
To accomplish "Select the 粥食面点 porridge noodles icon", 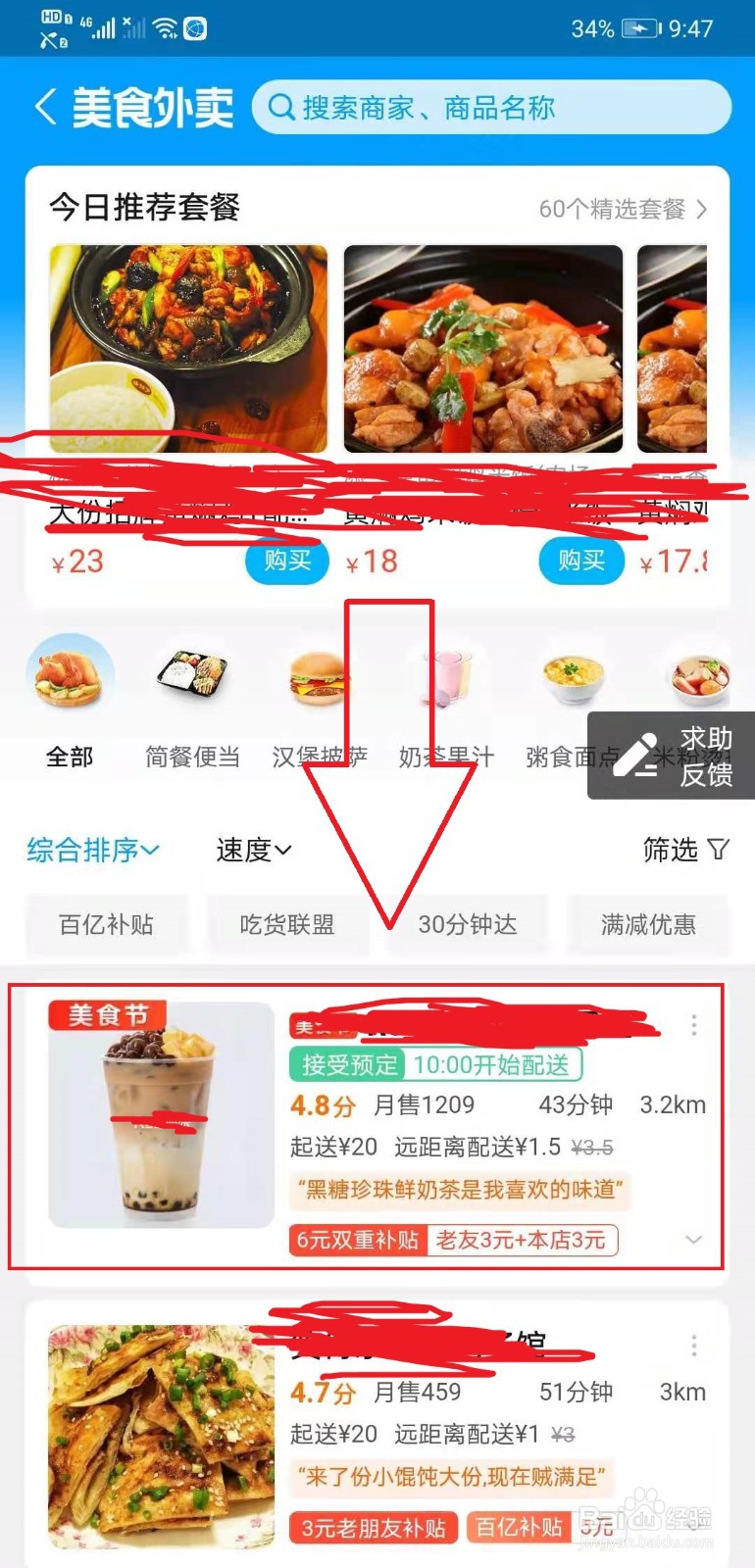I will (572, 676).
